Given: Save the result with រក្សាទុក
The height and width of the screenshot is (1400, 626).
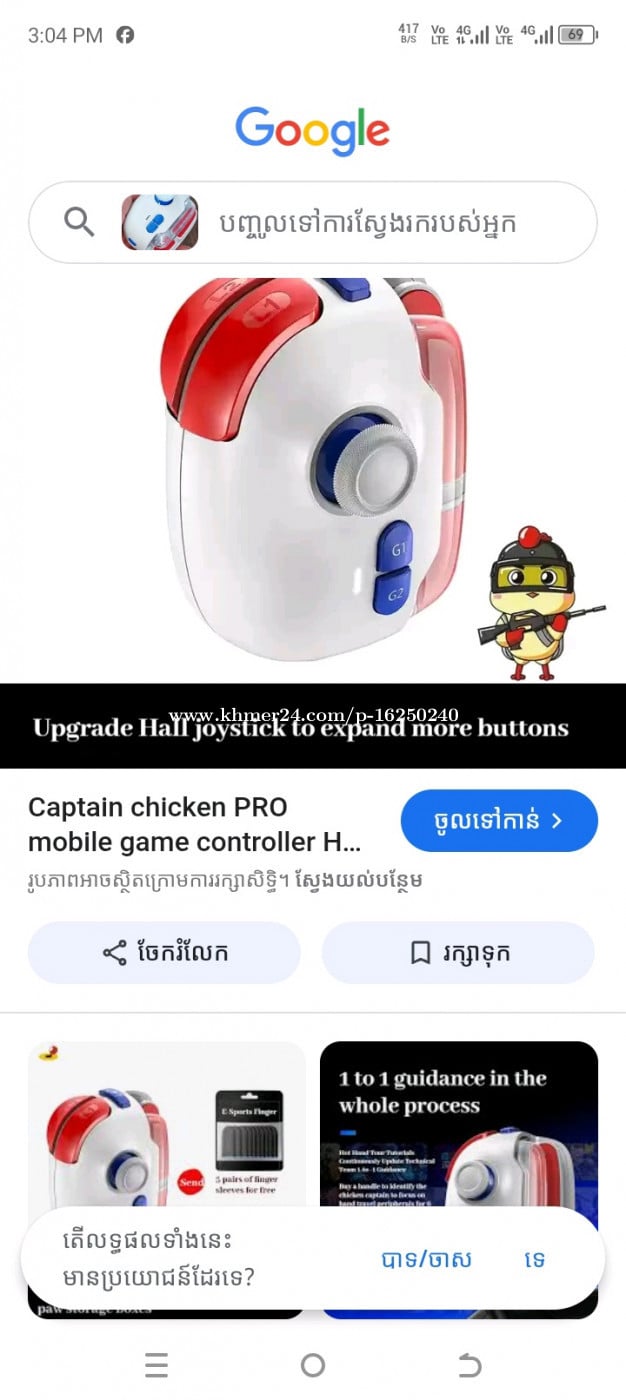Looking at the screenshot, I should point(458,952).
